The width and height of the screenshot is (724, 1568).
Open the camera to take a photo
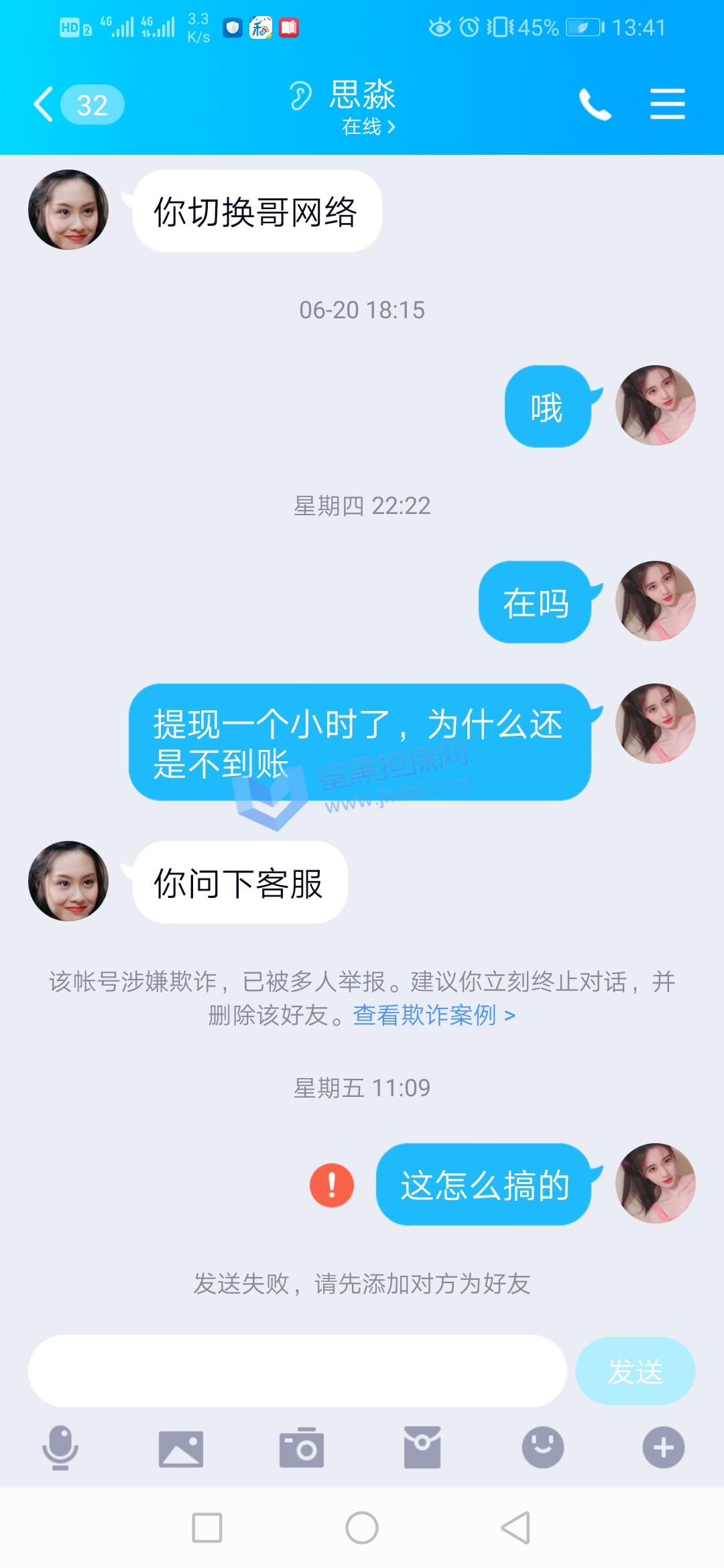pos(302,1448)
